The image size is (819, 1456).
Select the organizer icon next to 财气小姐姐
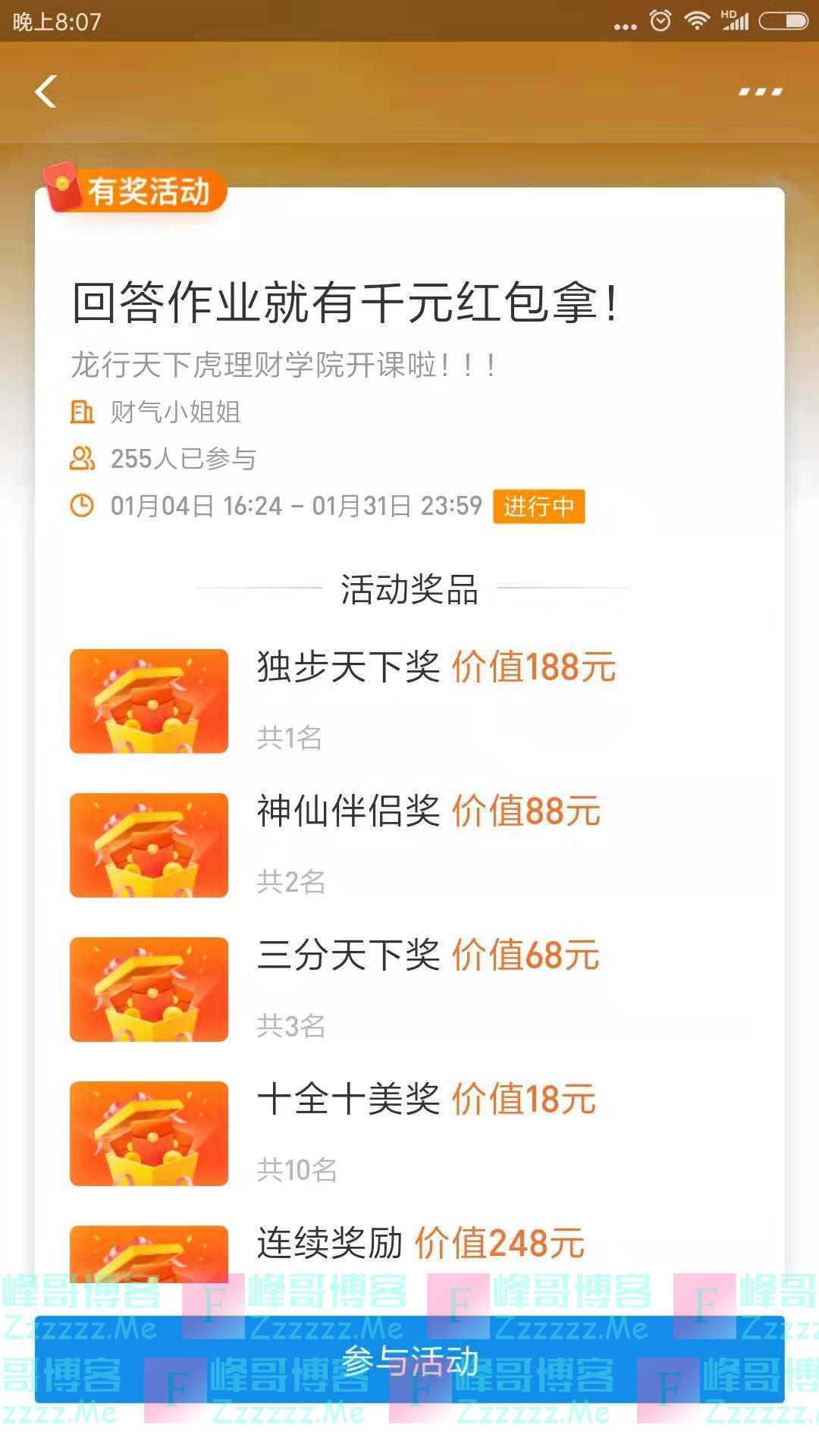[85, 412]
